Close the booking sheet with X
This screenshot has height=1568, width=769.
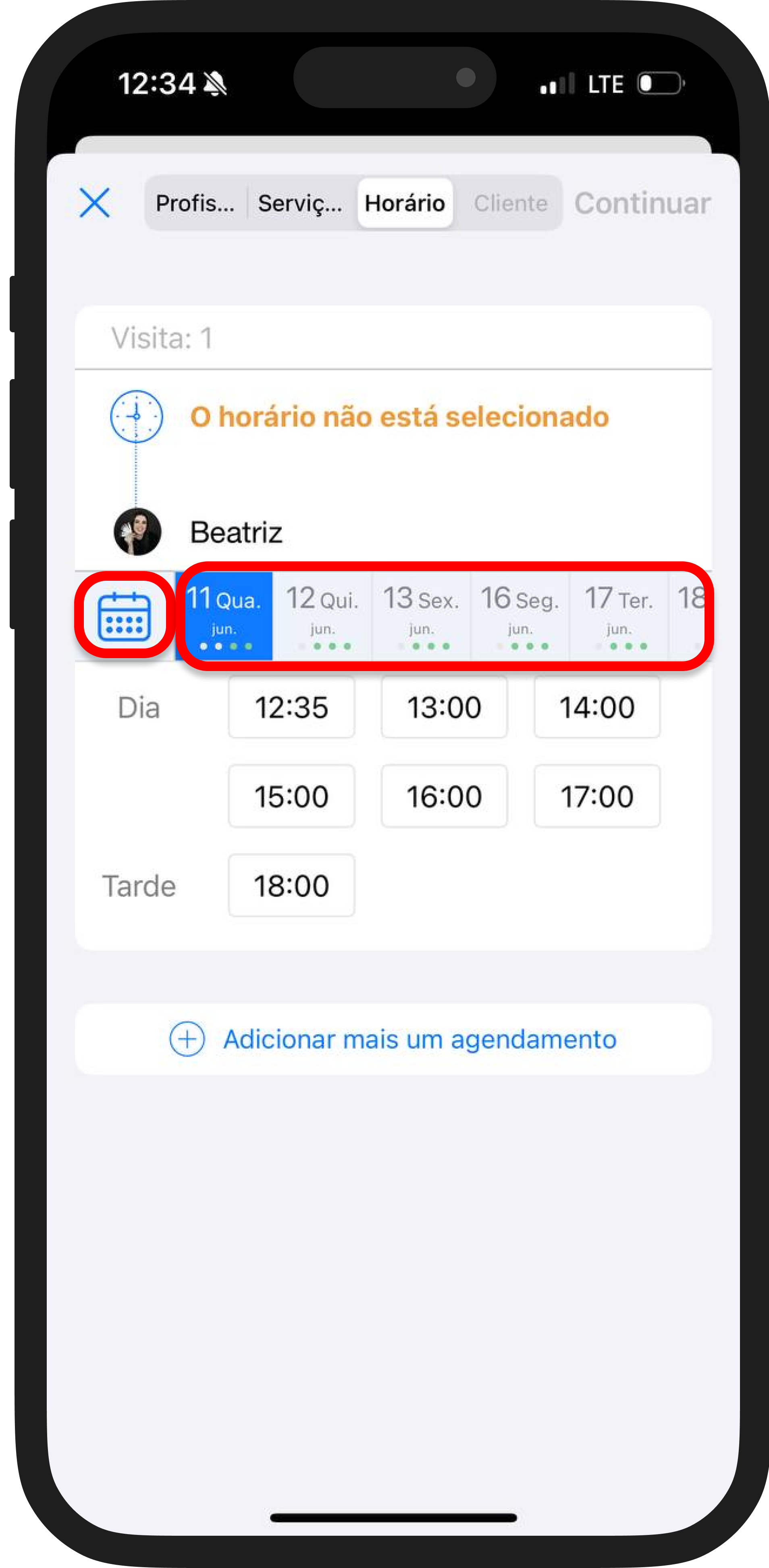(x=94, y=203)
